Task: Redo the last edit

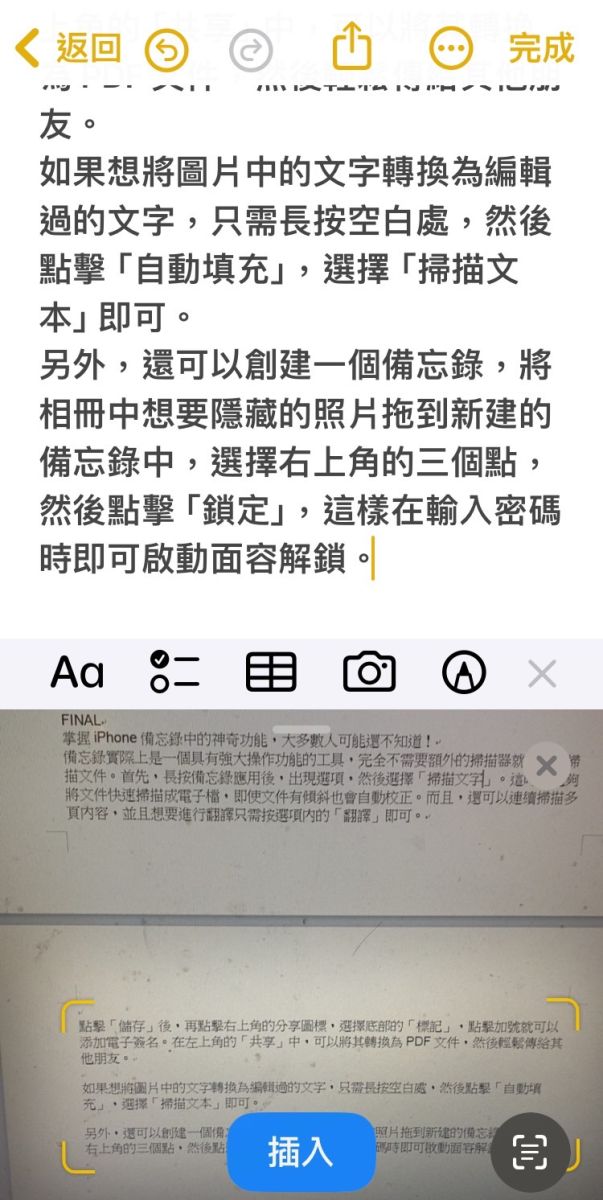Action: [251, 49]
